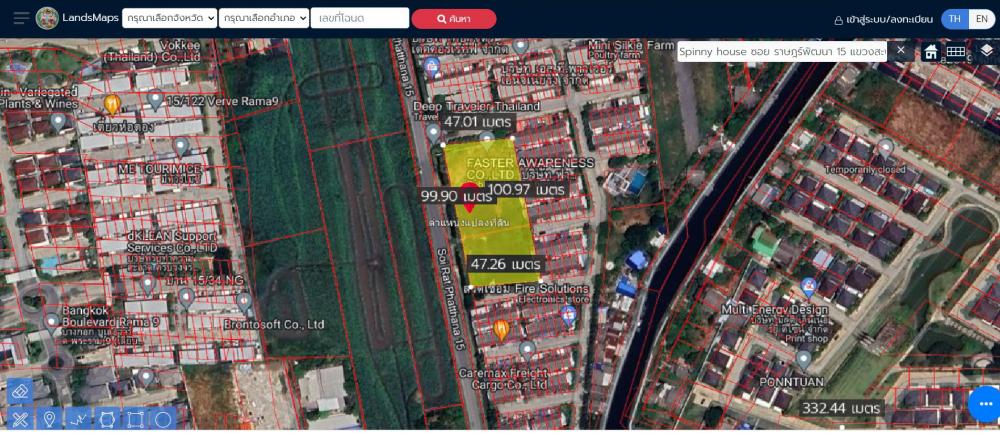Viewport: 1000px width, 434px height.
Task: Choose the location pin marker tool
Action: tap(49, 419)
